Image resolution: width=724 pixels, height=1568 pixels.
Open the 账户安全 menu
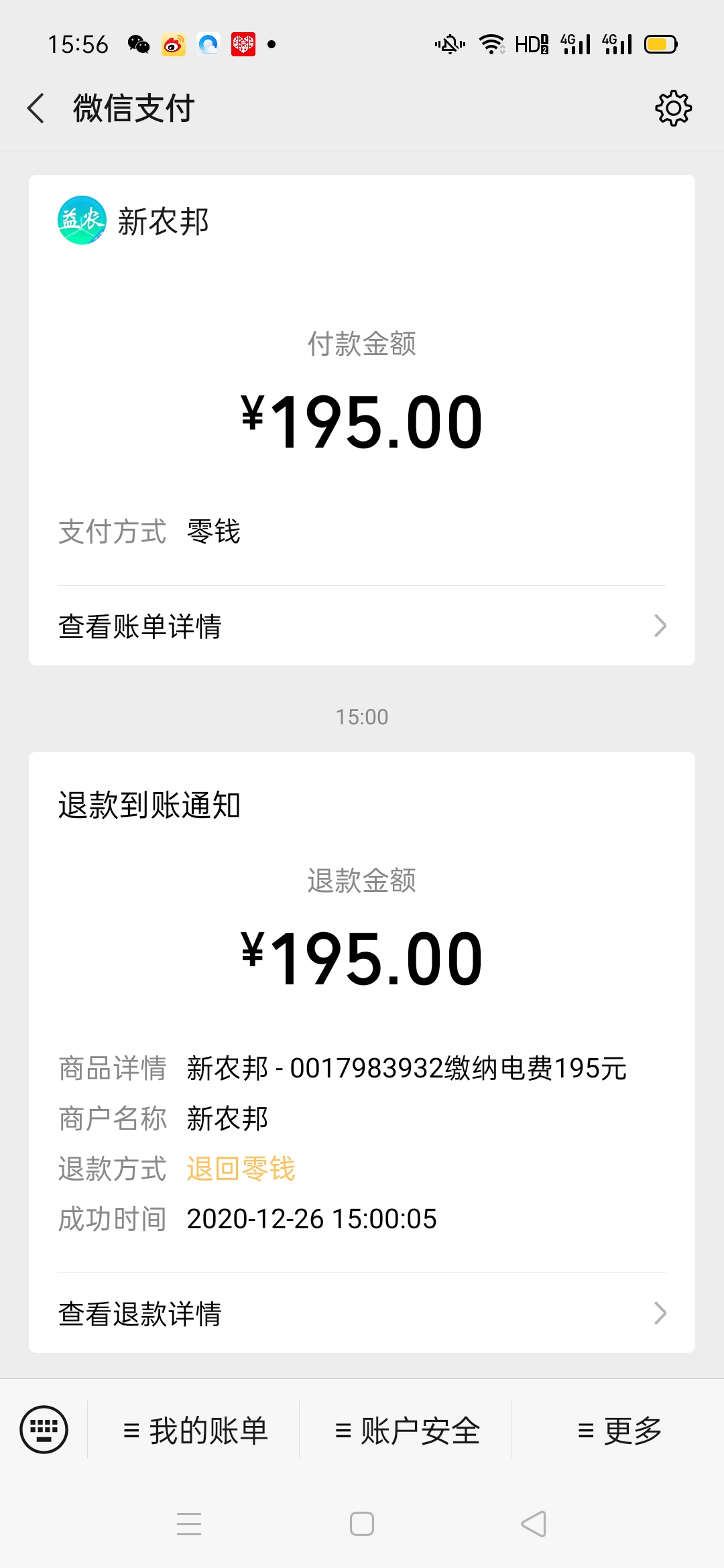click(x=406, y=1431)
